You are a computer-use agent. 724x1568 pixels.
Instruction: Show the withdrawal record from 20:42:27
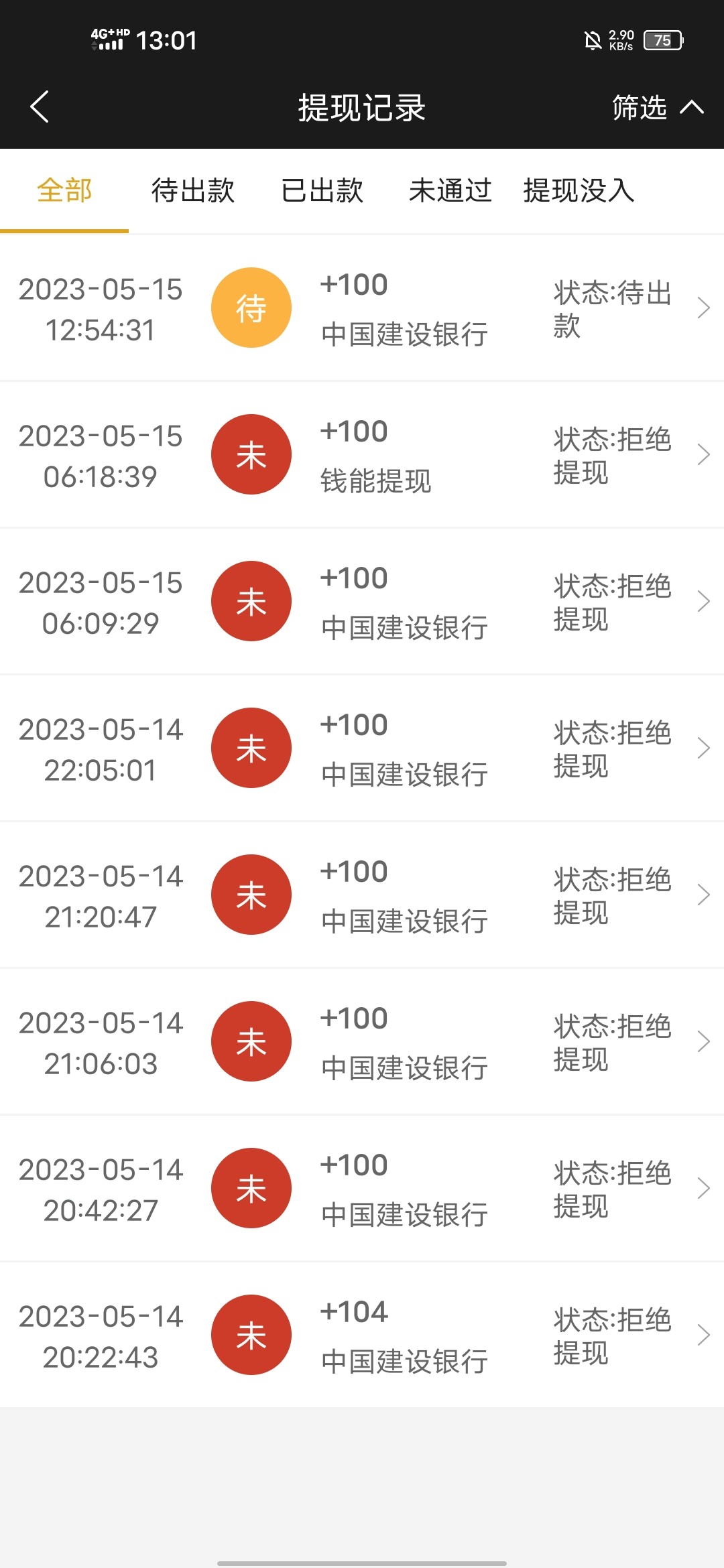(x=362, y=1189)
